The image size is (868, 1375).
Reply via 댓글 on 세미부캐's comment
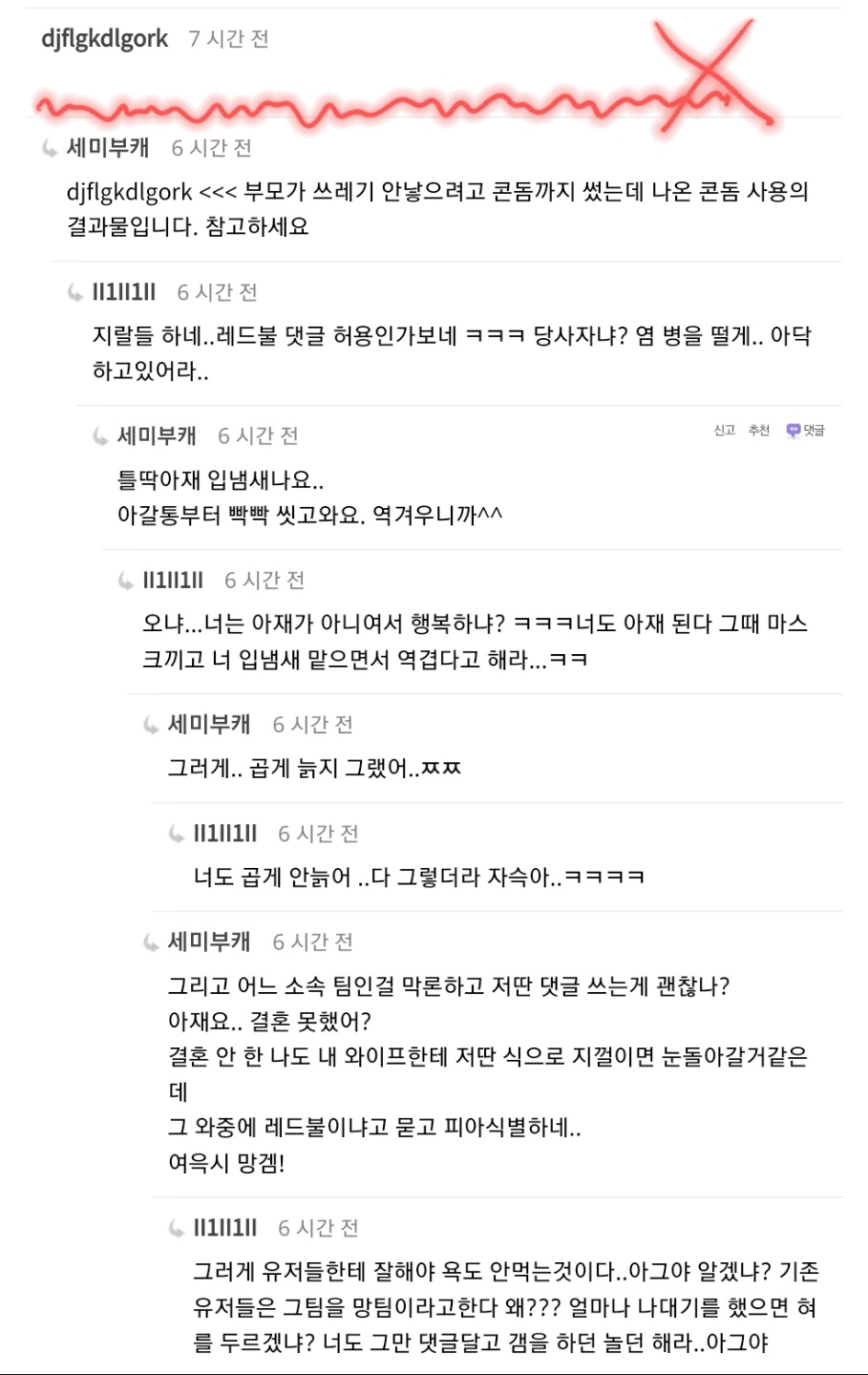click(805, 431)
